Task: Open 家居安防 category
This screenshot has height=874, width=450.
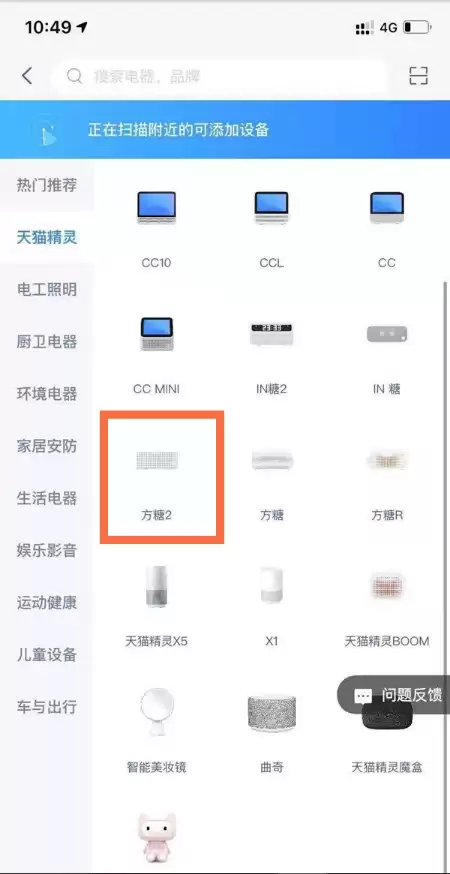Action: coord(46,446)
